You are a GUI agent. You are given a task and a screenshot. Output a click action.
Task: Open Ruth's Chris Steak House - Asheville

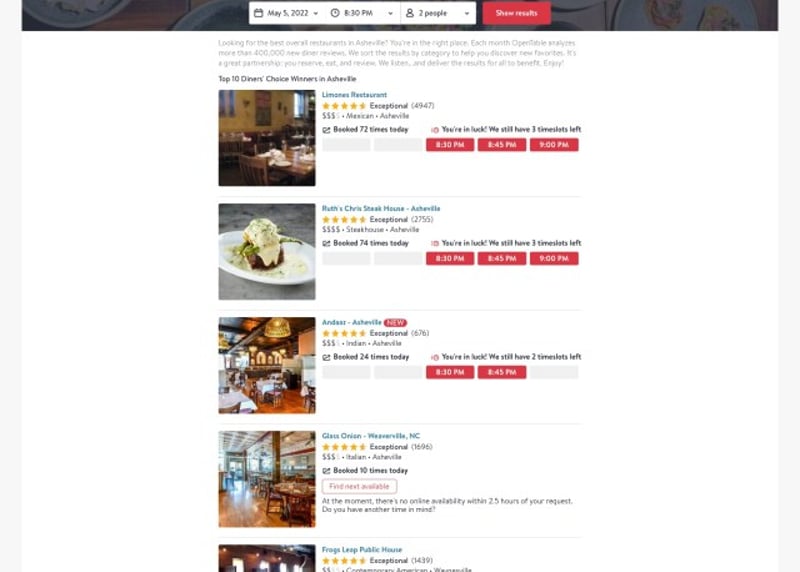coord(381,209)
